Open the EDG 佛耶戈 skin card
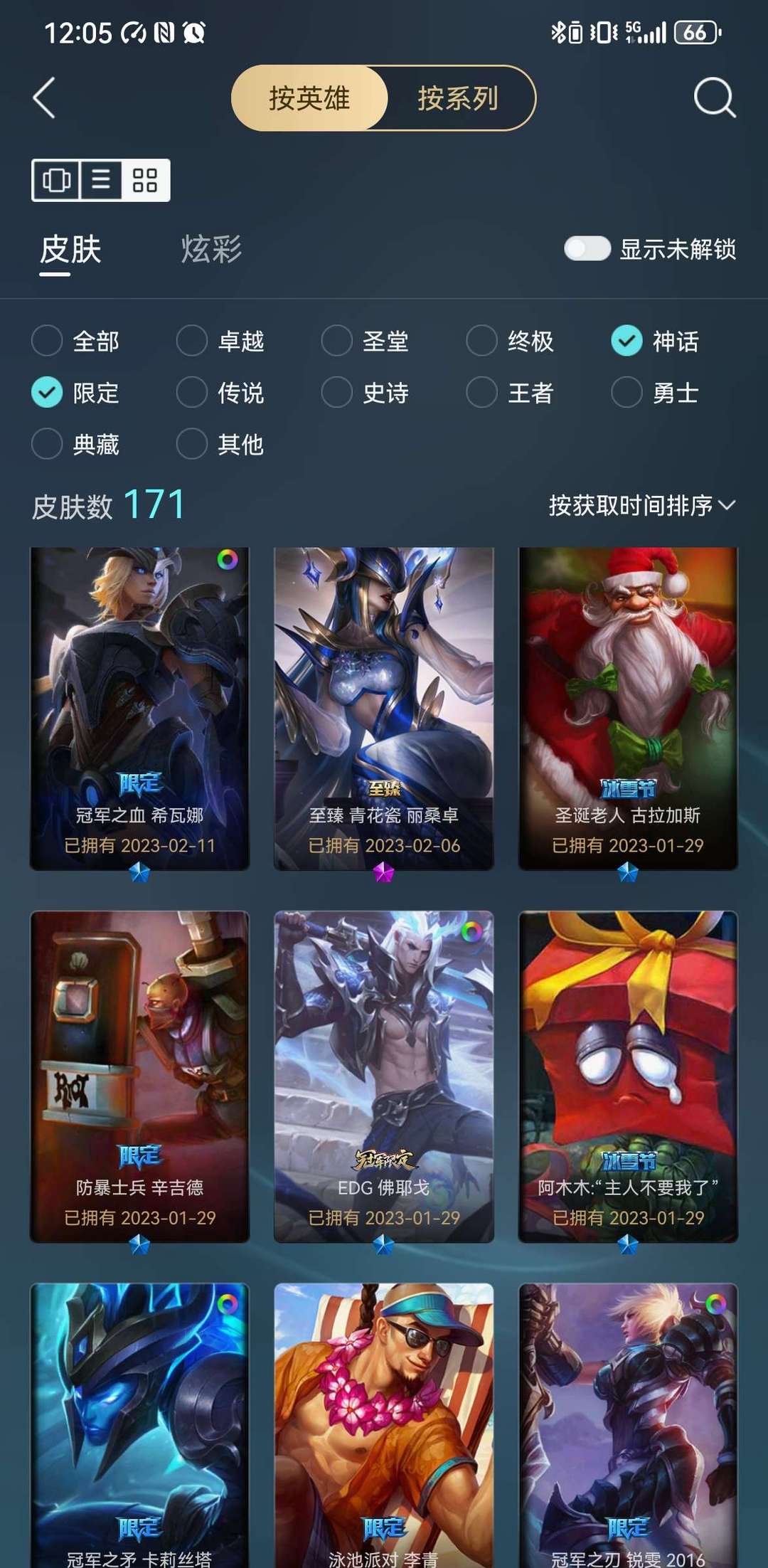This screenshot has width=768, height=1568. pyautogui.click(x=384, y=1076)
